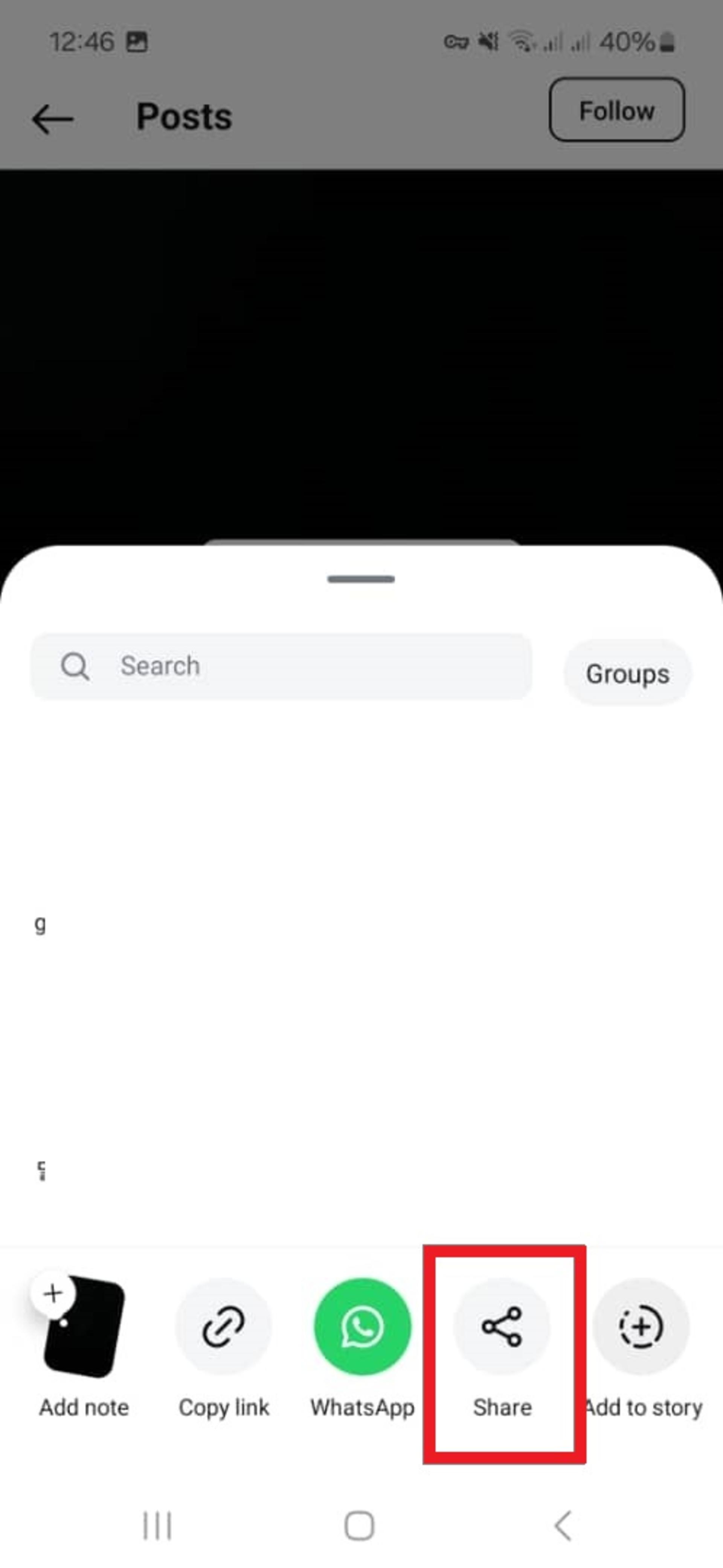Tap the Search field in share sheet
The width and height of the screenshot is (723, 1568).
[x=281, y=666]
